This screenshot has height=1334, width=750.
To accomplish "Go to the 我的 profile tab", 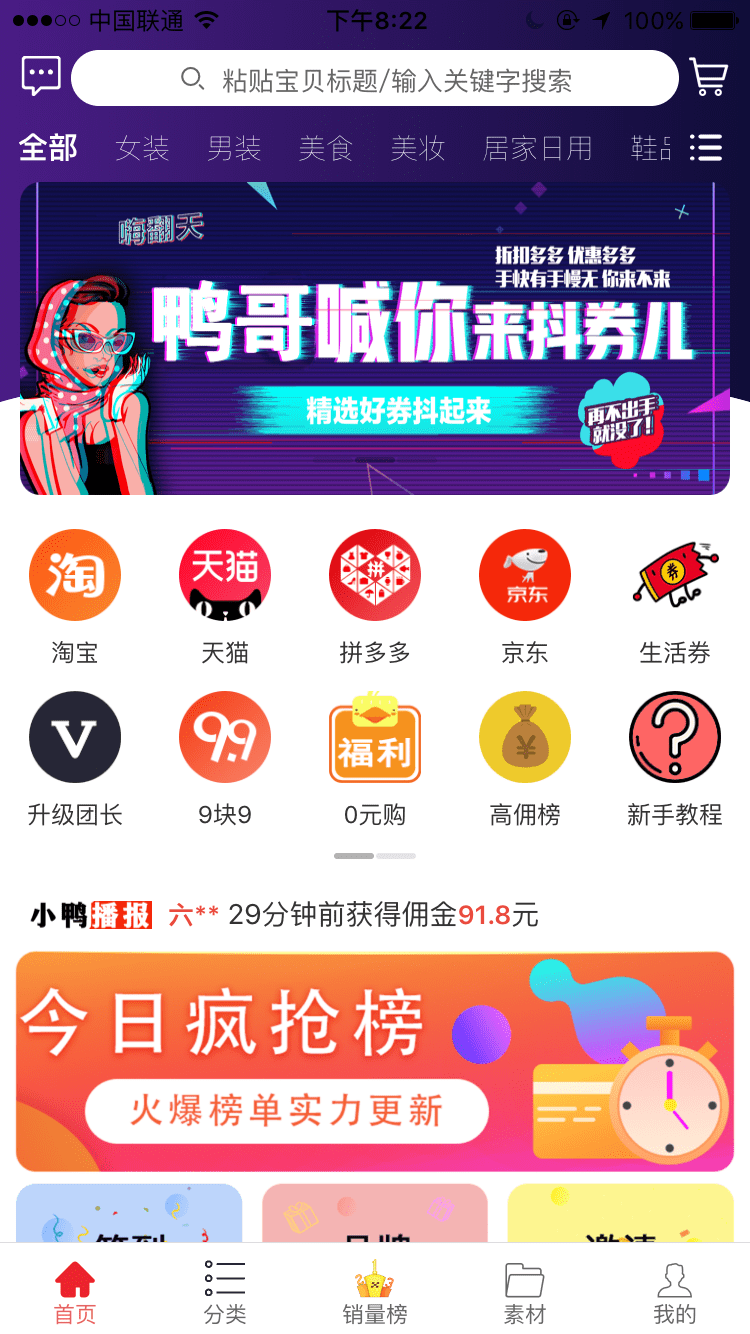I will point(675,1291).
